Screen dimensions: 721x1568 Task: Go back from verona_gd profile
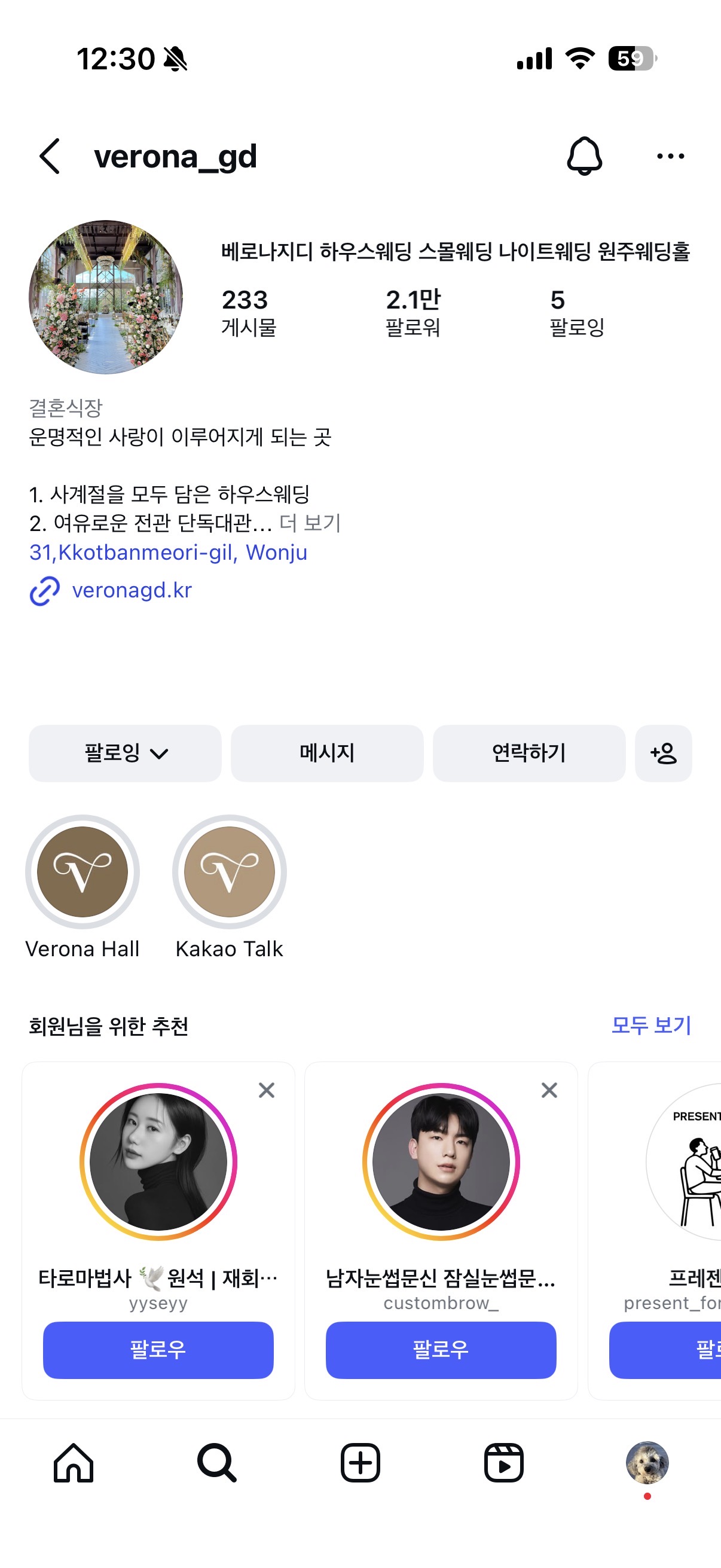(x=50, y=157)
